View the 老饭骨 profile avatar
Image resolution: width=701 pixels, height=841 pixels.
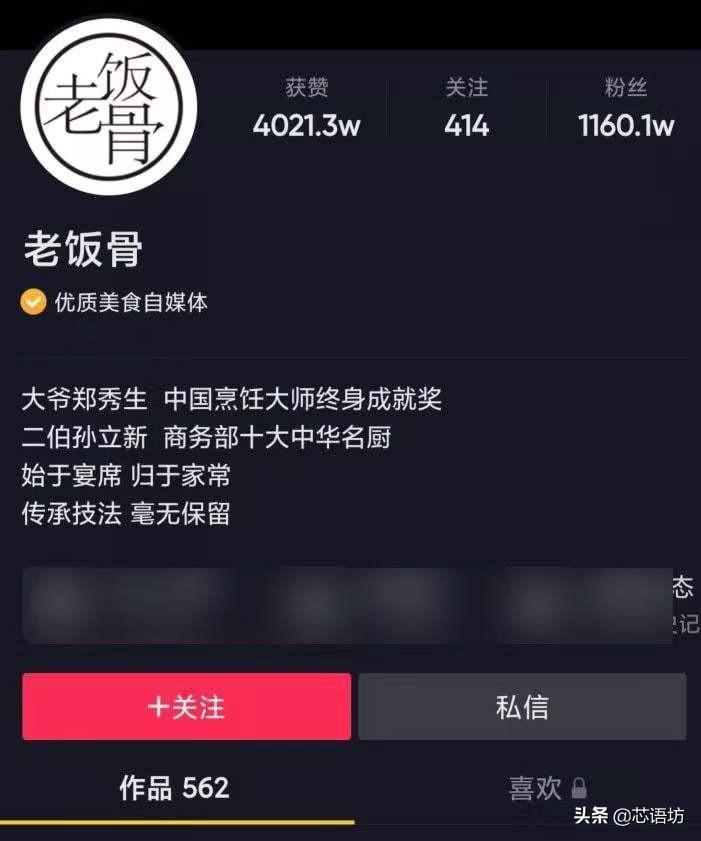pos(108,107)
